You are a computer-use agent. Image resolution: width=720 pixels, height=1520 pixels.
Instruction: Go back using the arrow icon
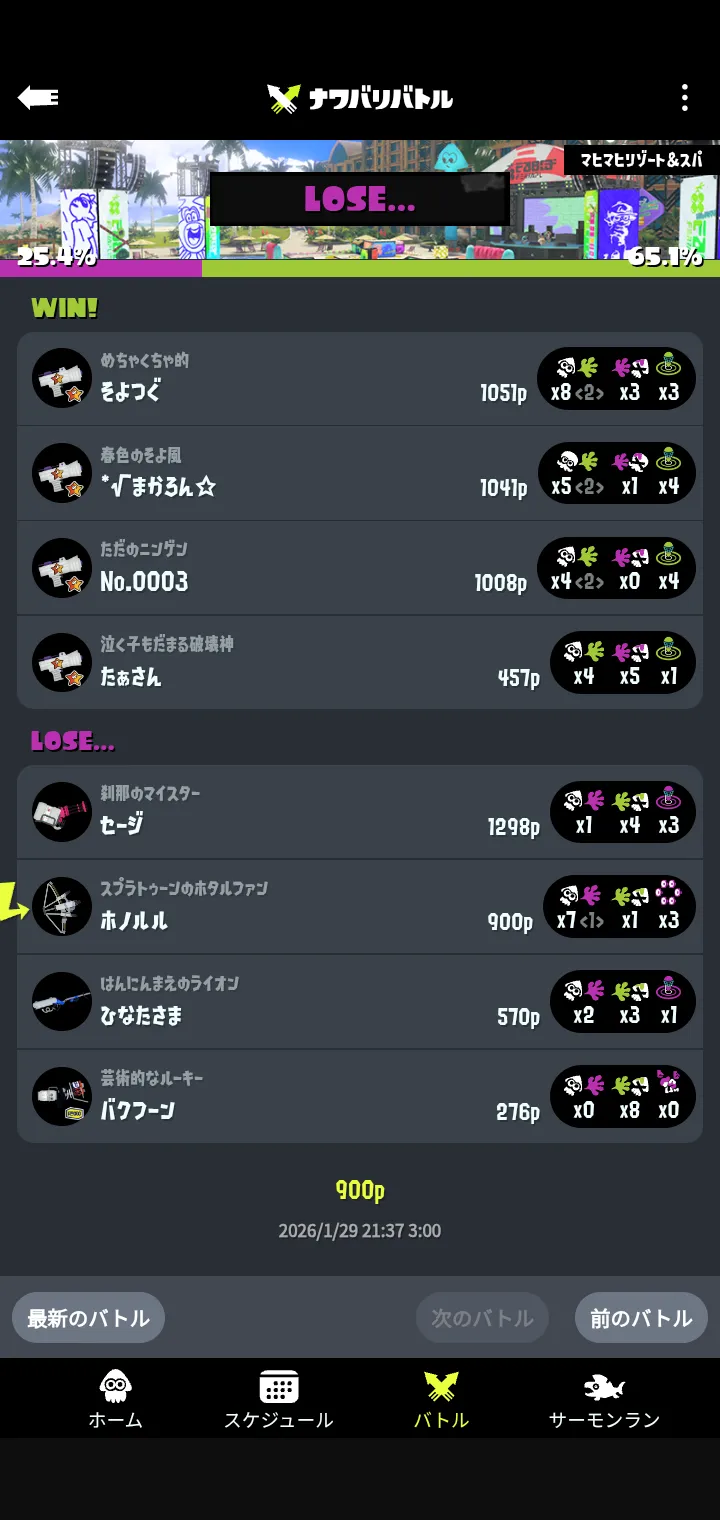tap(38, 97)
